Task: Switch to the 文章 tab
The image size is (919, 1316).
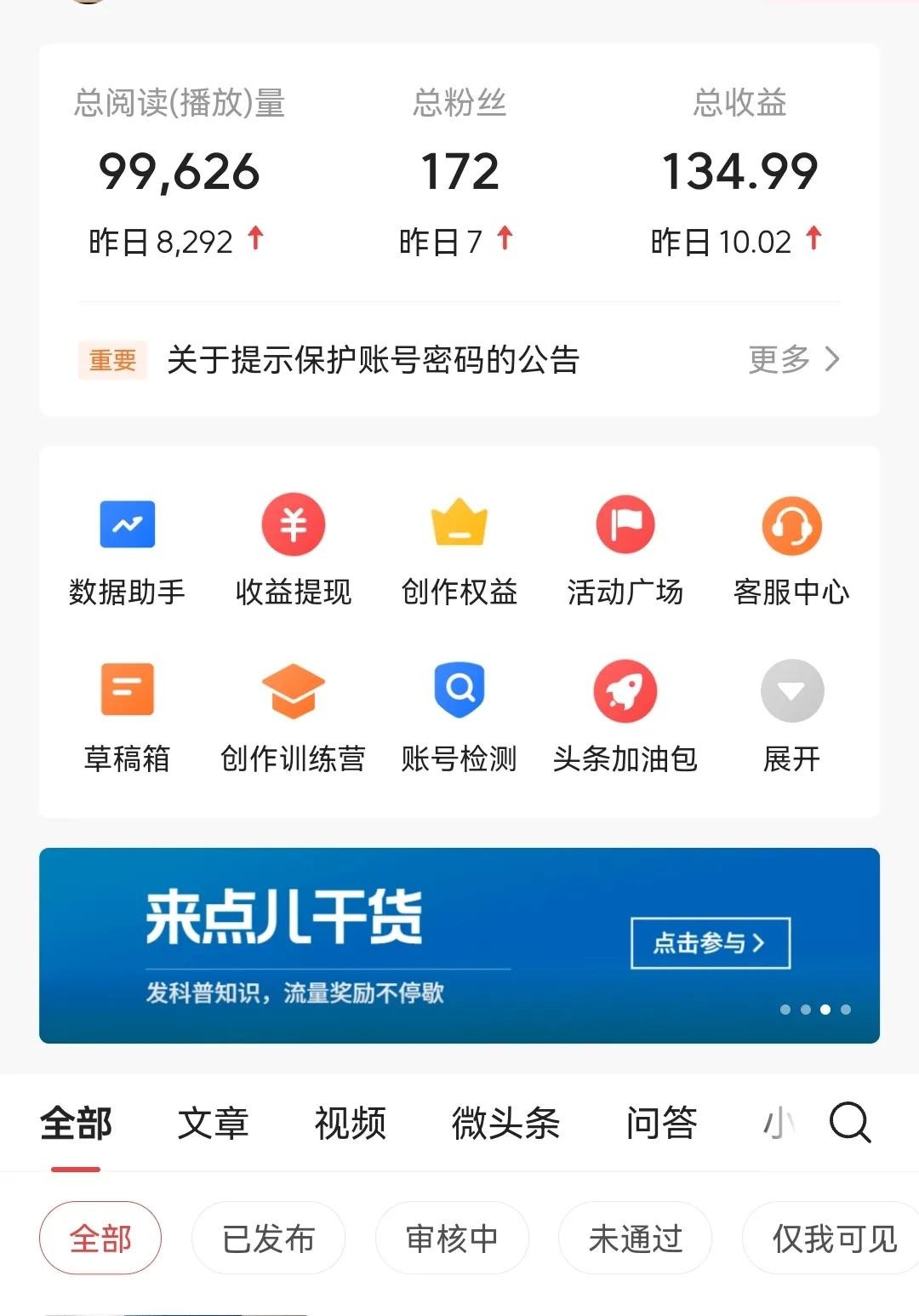Action: coord(213,1123)
